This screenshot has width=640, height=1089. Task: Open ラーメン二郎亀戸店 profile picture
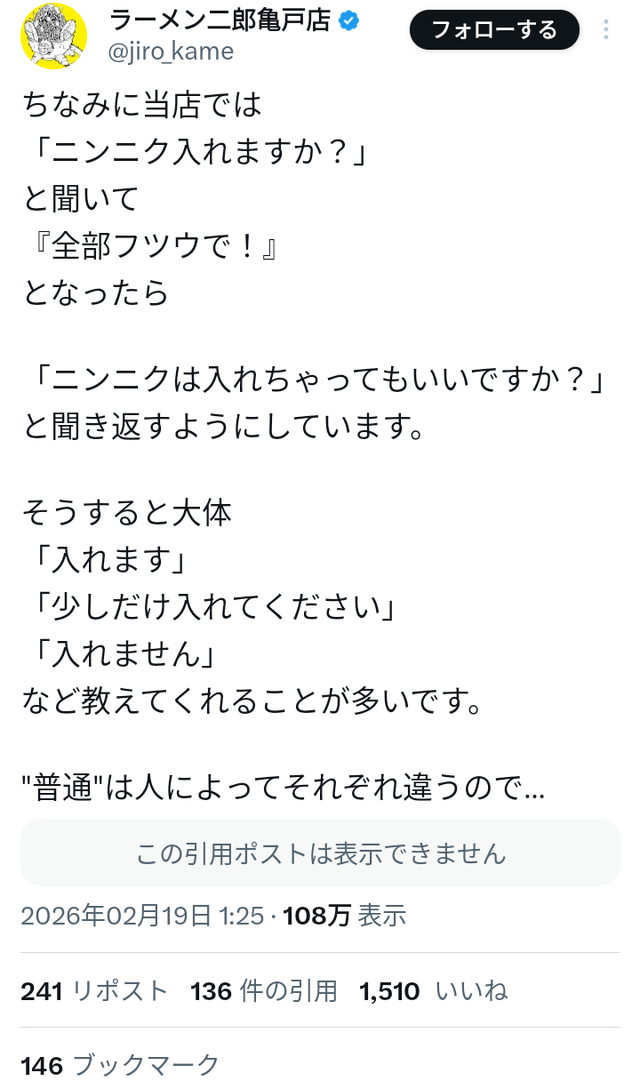pos(54,35)
